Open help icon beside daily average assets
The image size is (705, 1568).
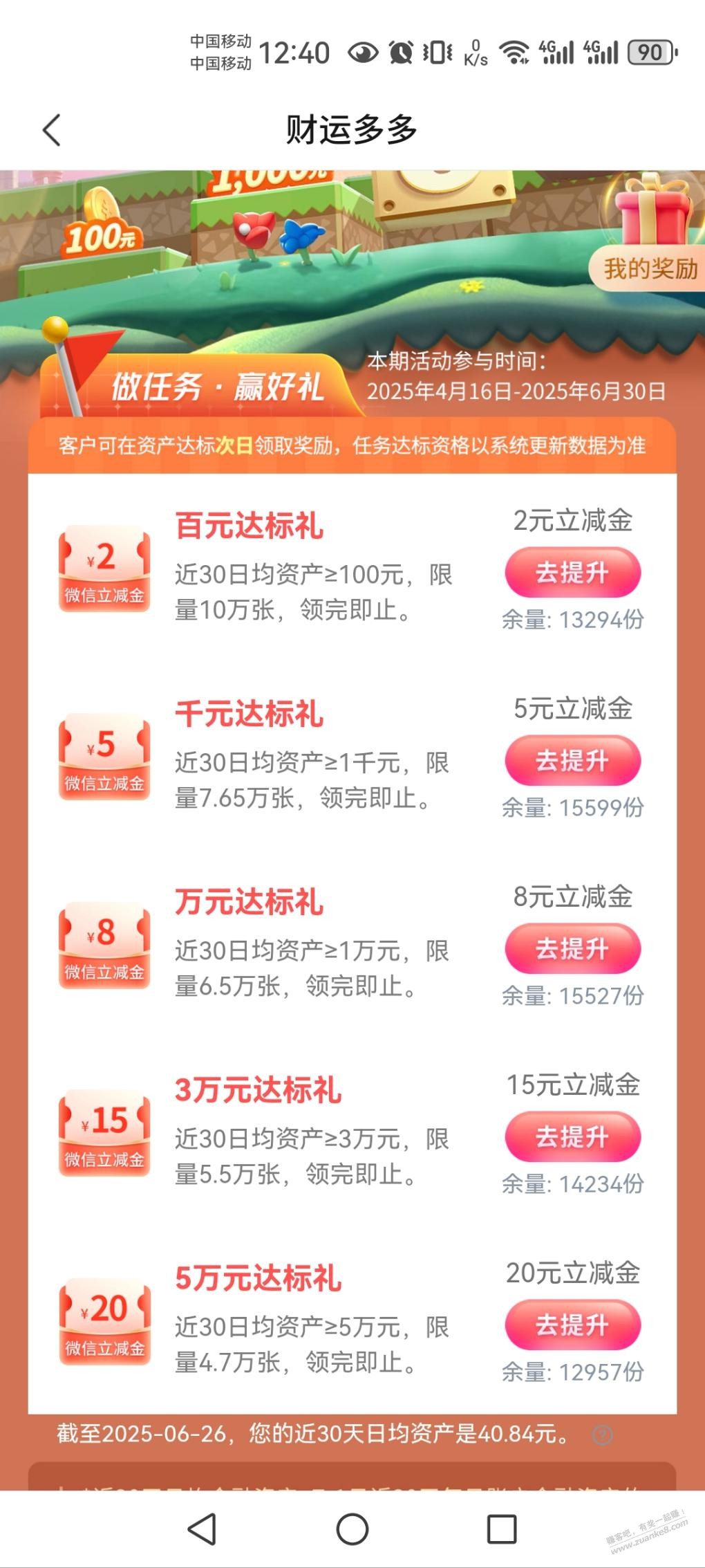tap(602, 1435)
